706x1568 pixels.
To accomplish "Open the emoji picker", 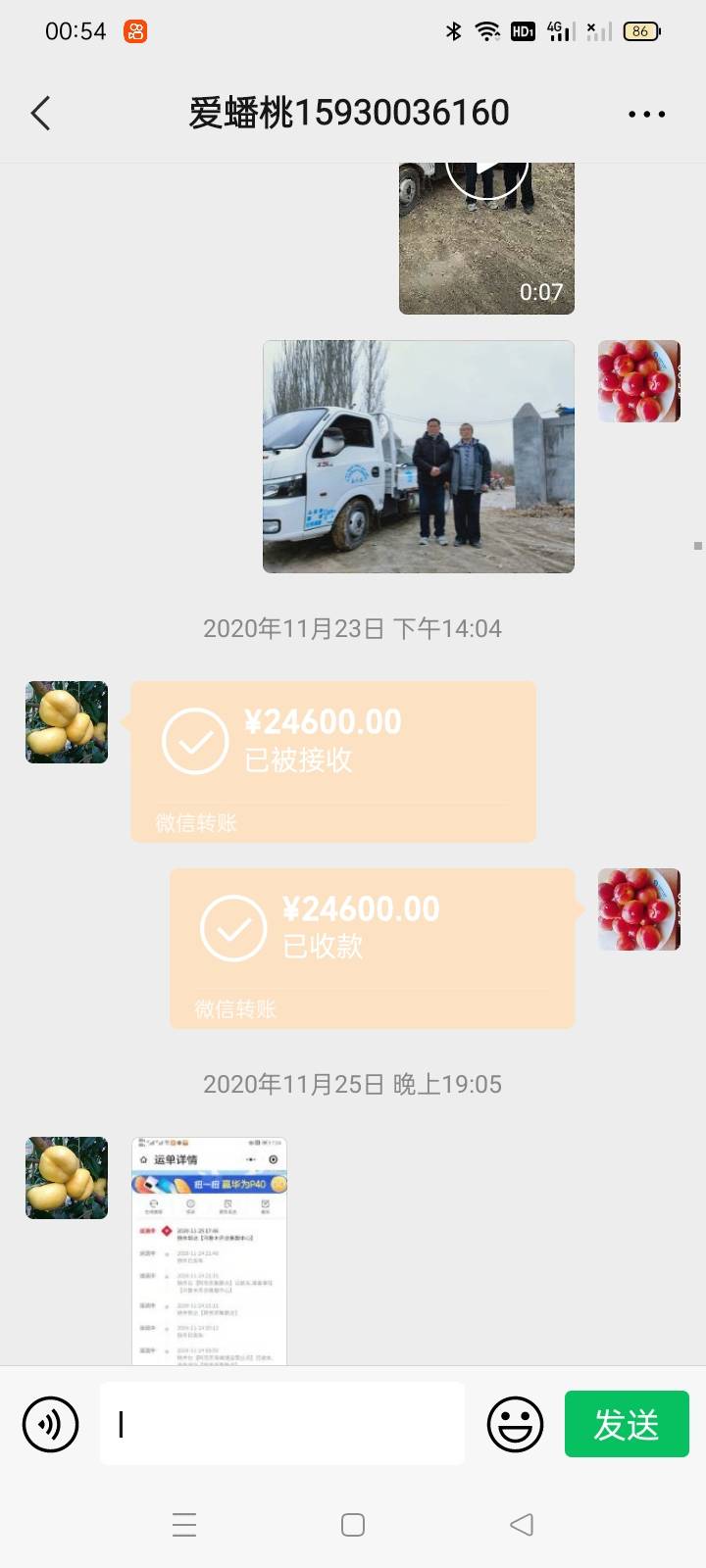I will 515,1424.
